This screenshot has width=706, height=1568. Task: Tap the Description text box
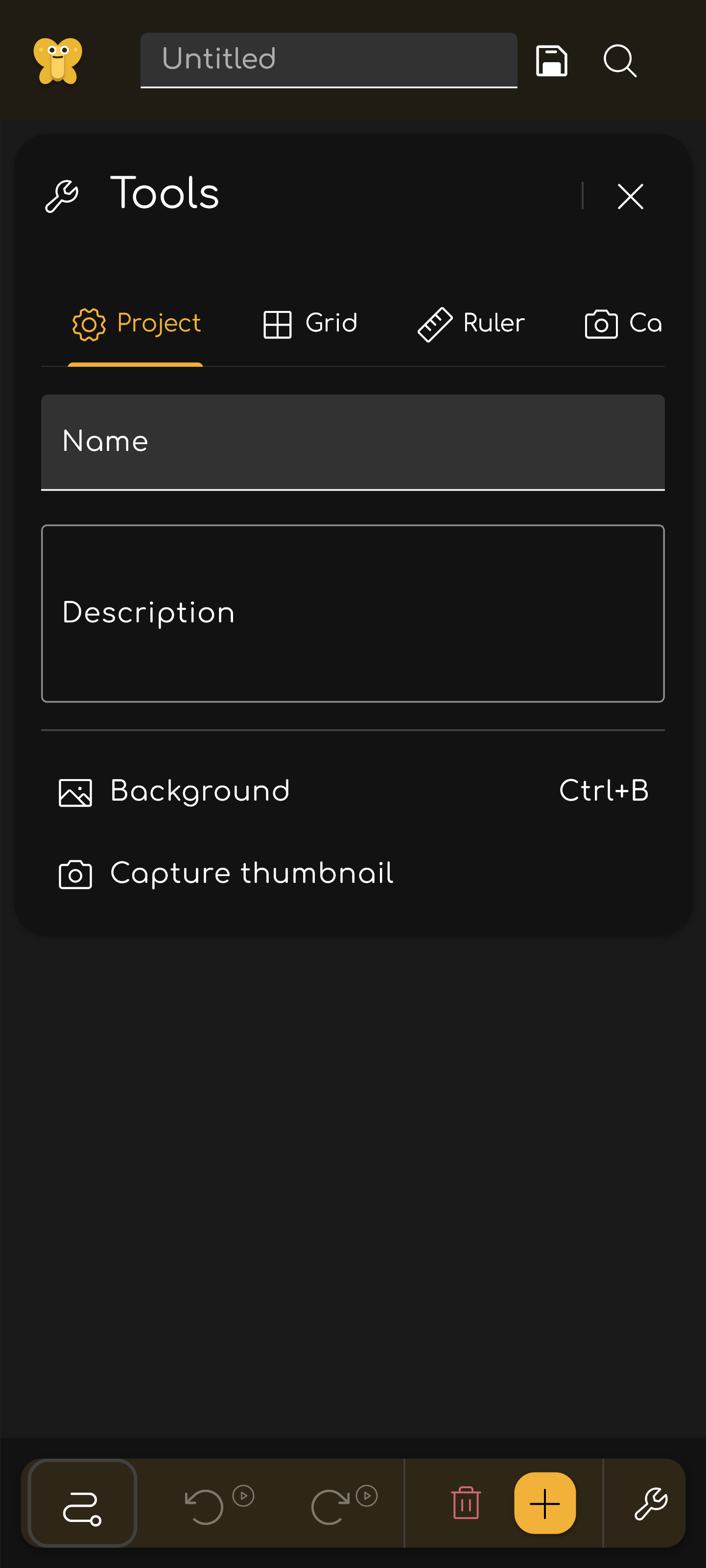point(353,613)
